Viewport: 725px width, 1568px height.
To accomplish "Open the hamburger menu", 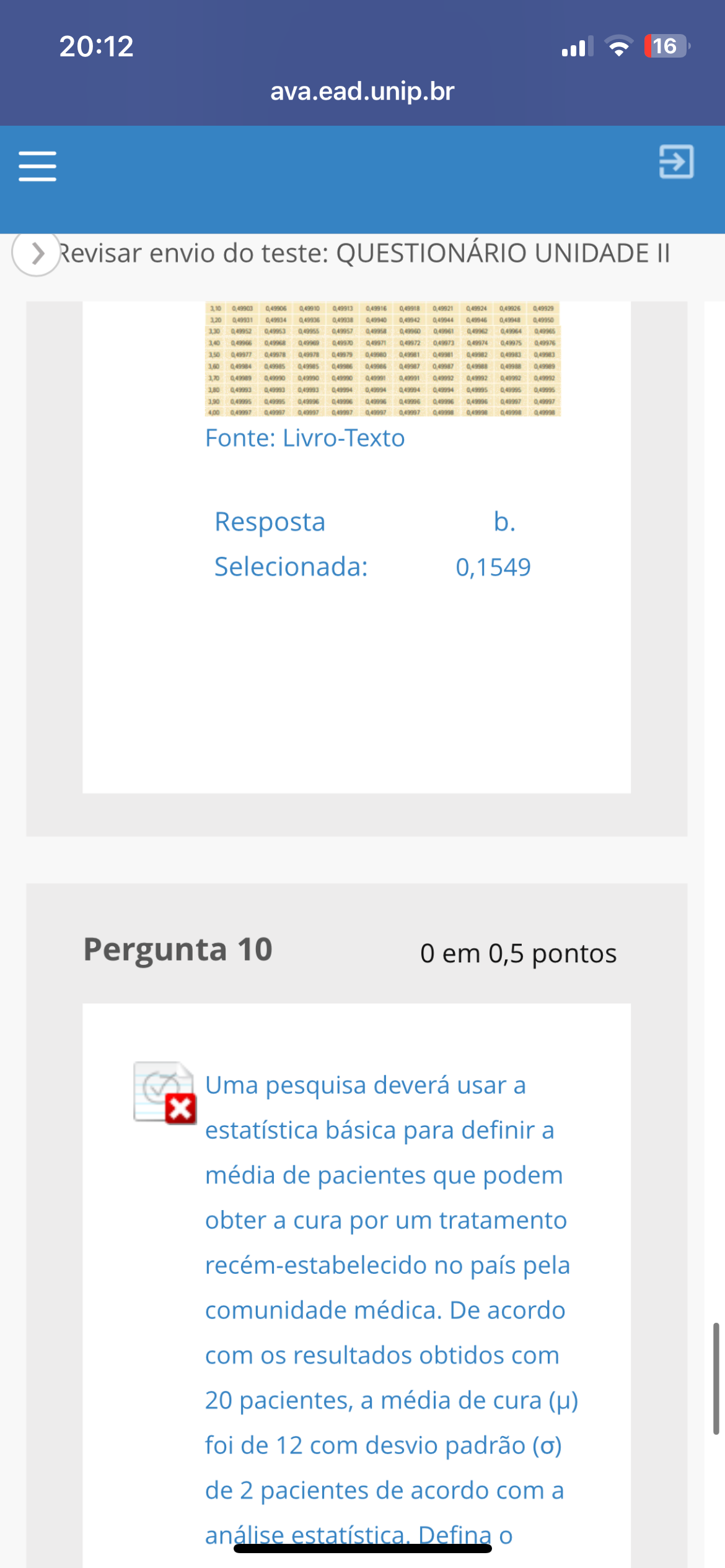I will tap(38, 166).
